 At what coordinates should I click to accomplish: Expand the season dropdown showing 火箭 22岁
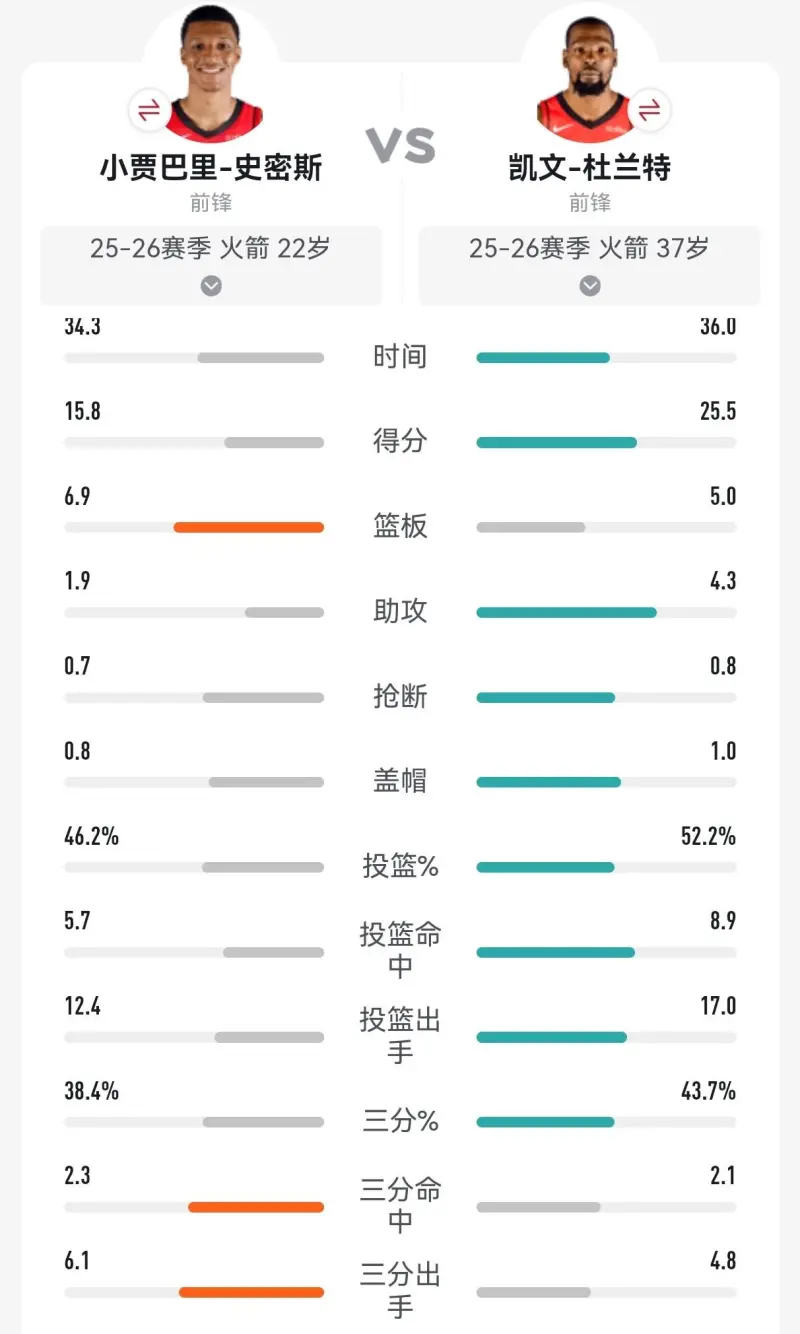pyautogui.click(x=211, y=285)
